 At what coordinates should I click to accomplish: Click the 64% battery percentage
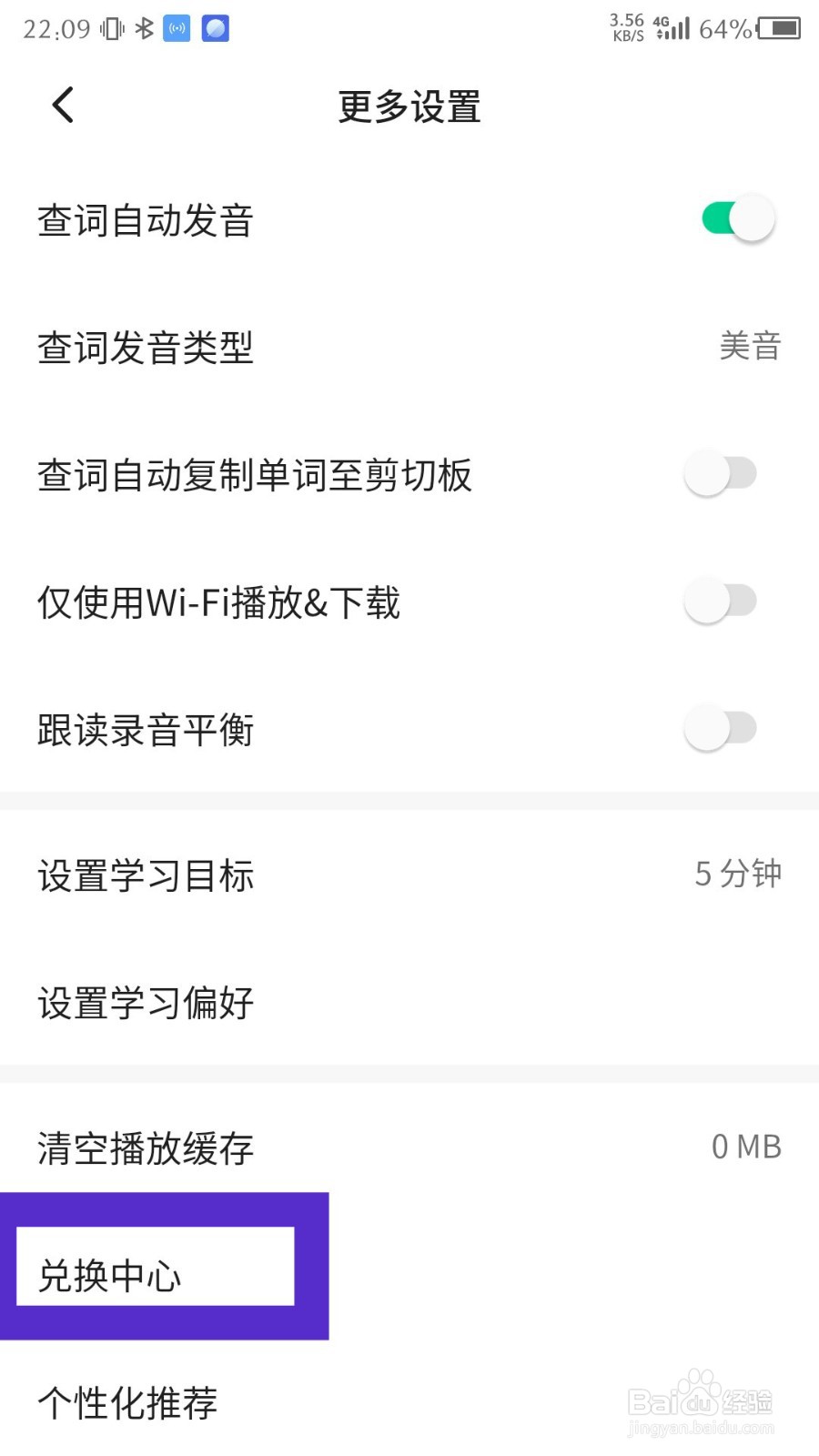[723, 28]
